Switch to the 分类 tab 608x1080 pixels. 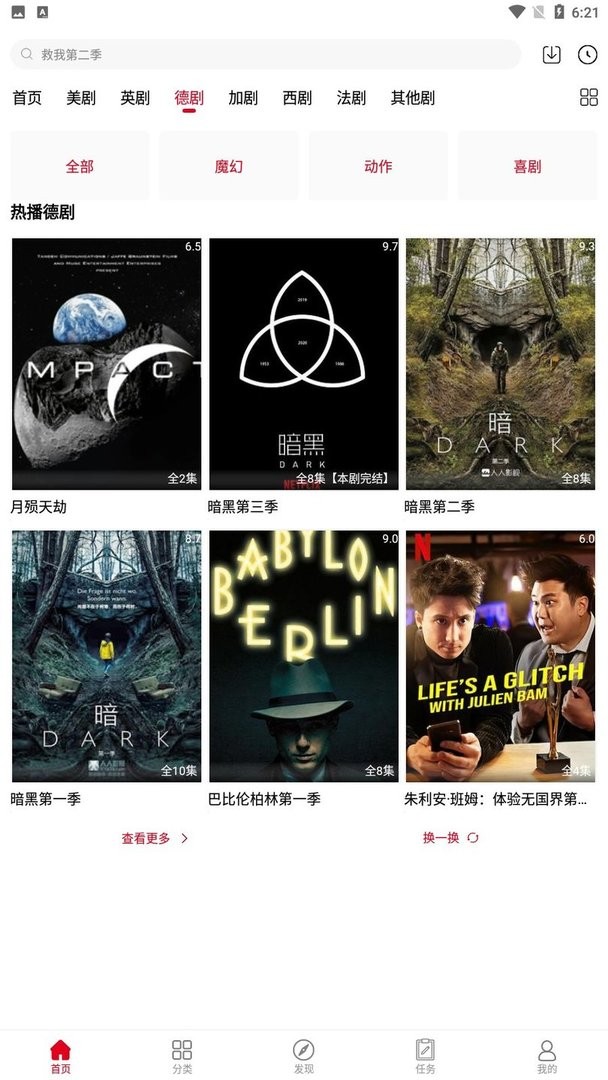point(182,1056)
